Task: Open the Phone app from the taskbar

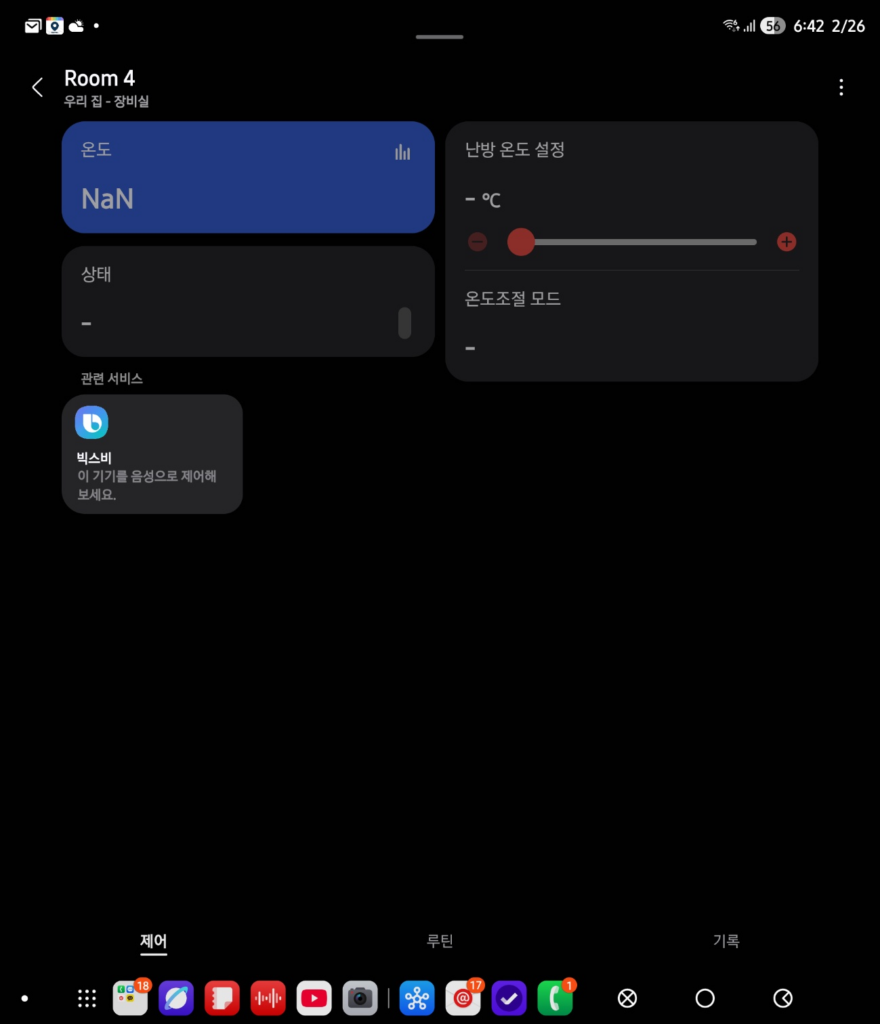Action: (555, 997)
